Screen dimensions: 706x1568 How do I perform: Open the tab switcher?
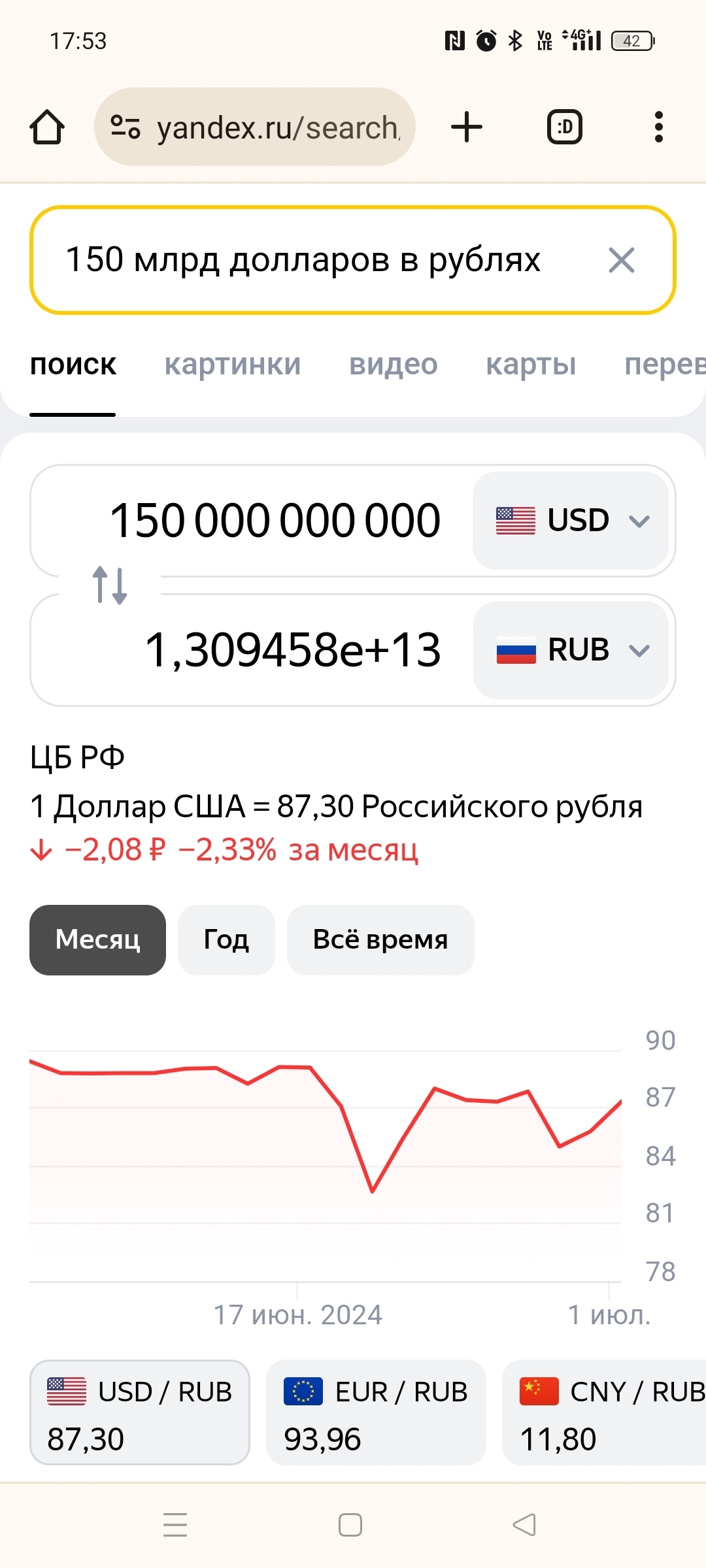click(x=565, y=127)
